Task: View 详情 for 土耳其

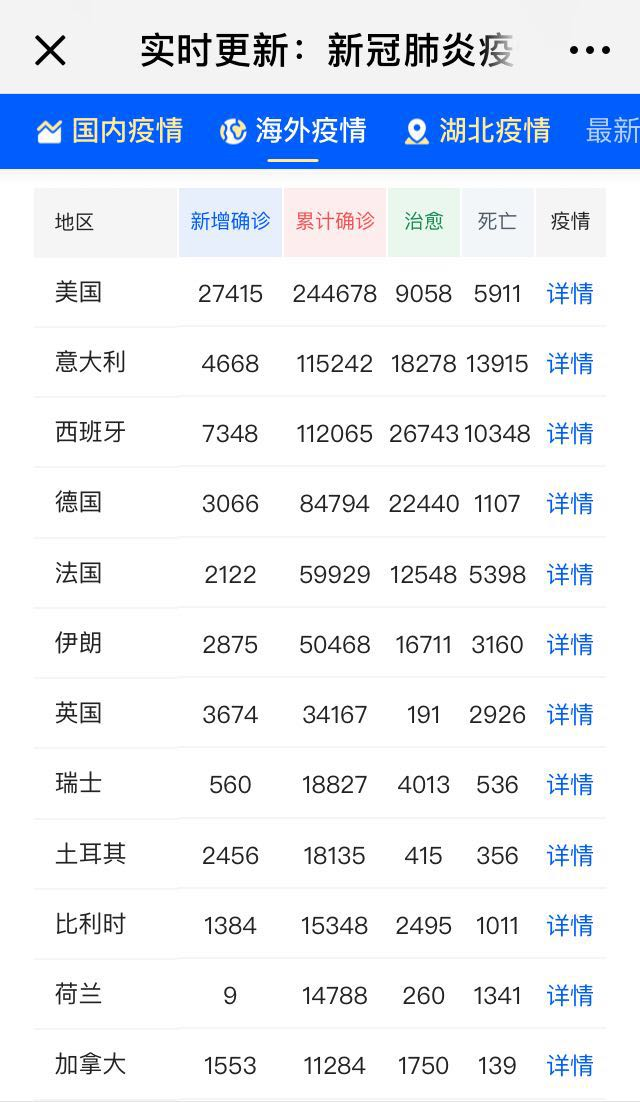Action: coord(570,856)
